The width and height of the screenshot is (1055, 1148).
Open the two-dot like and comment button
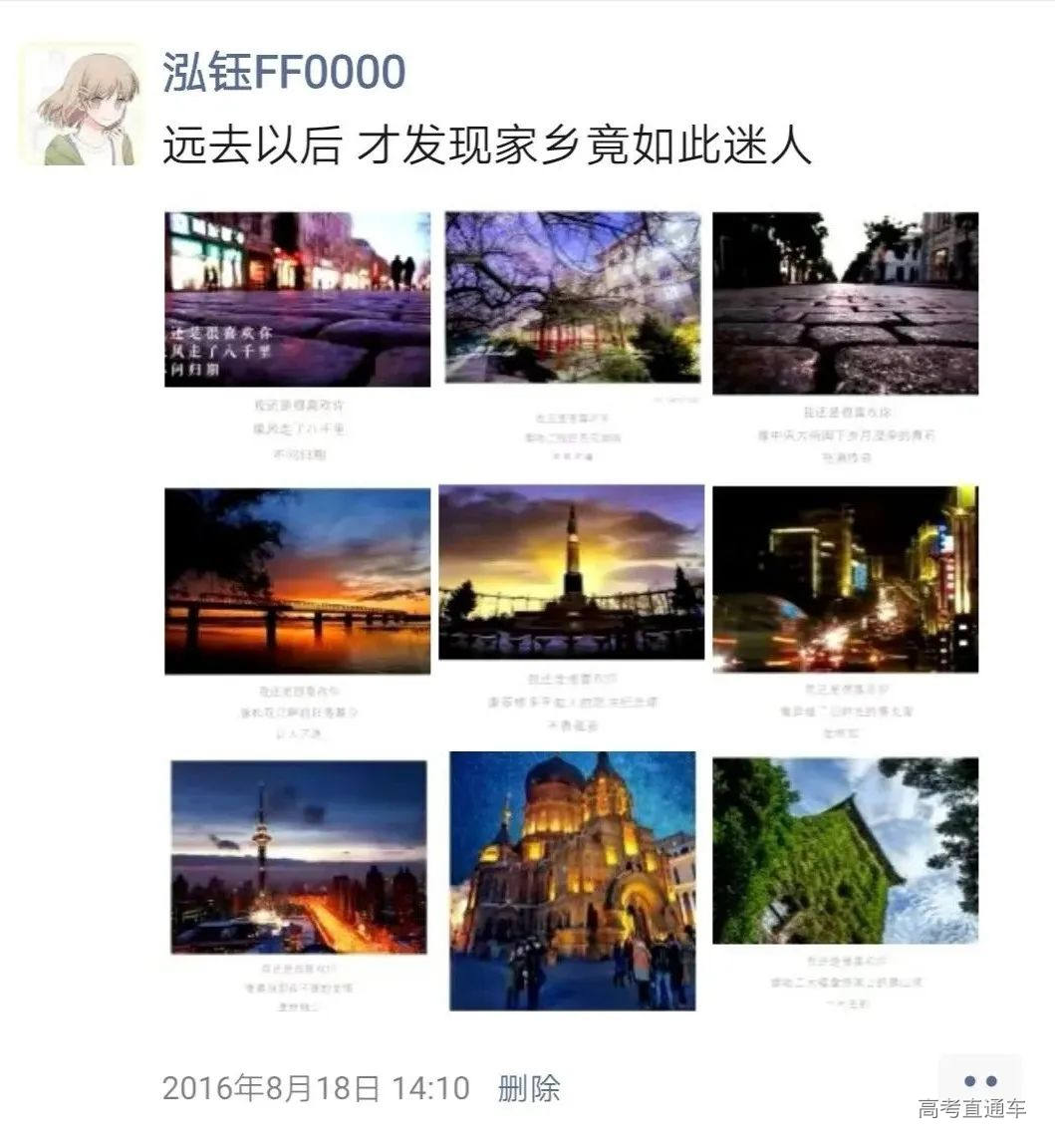click(x=980, y=1081)
